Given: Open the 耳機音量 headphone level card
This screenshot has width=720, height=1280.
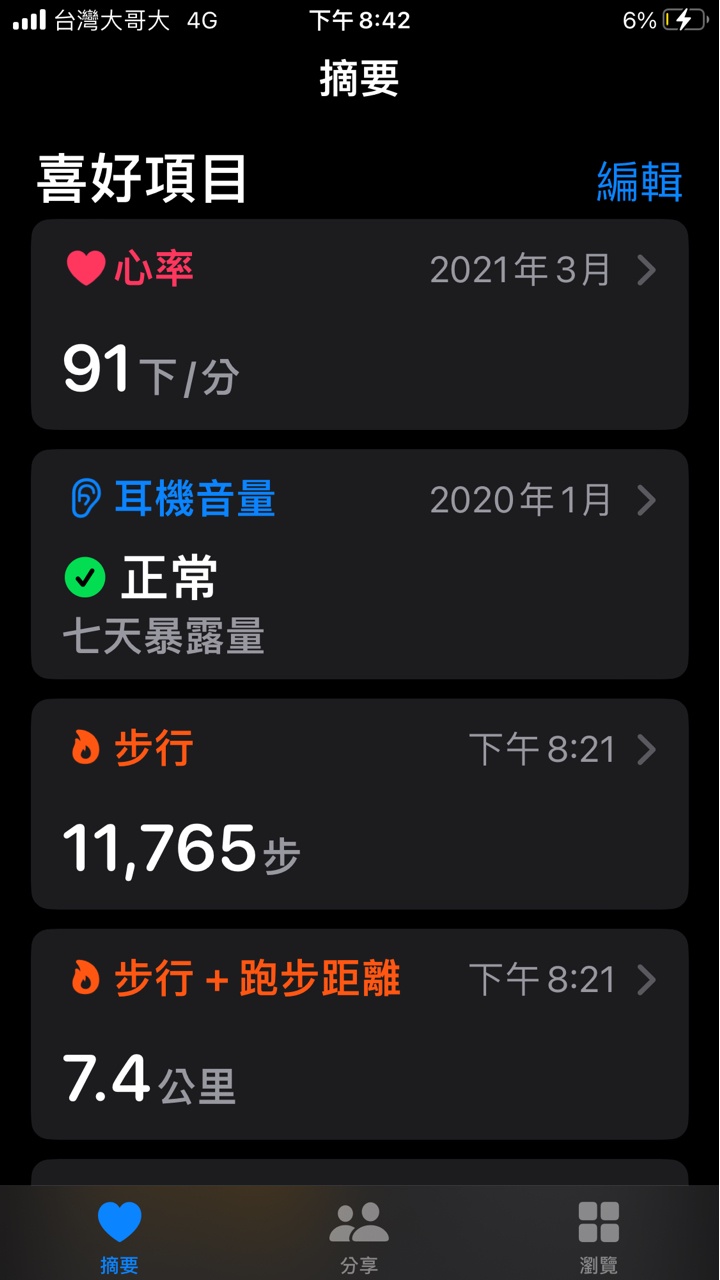Looking at the screenshot, I should 360,564.
